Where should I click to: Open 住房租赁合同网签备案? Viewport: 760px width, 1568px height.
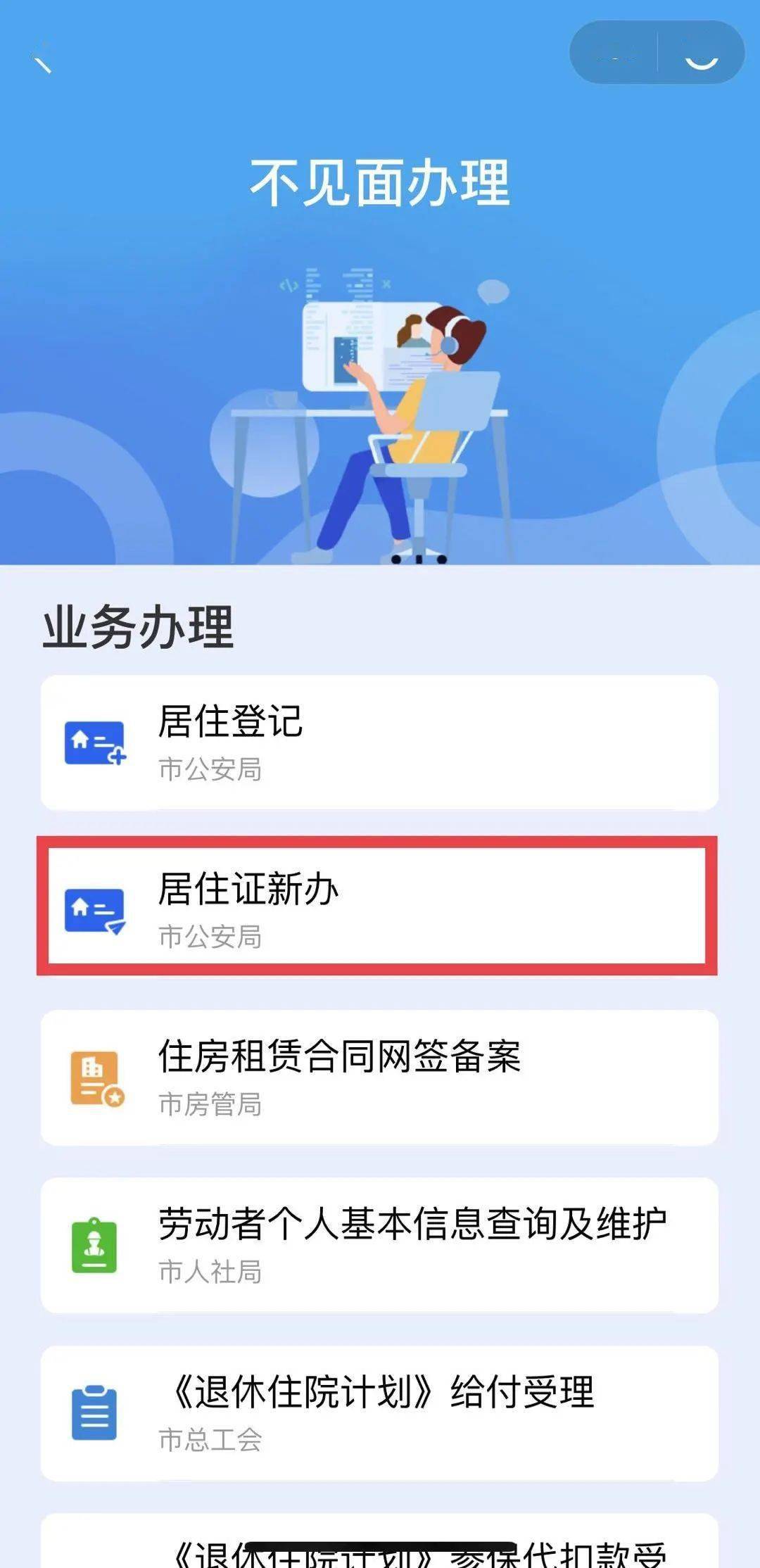(379, 1077)
